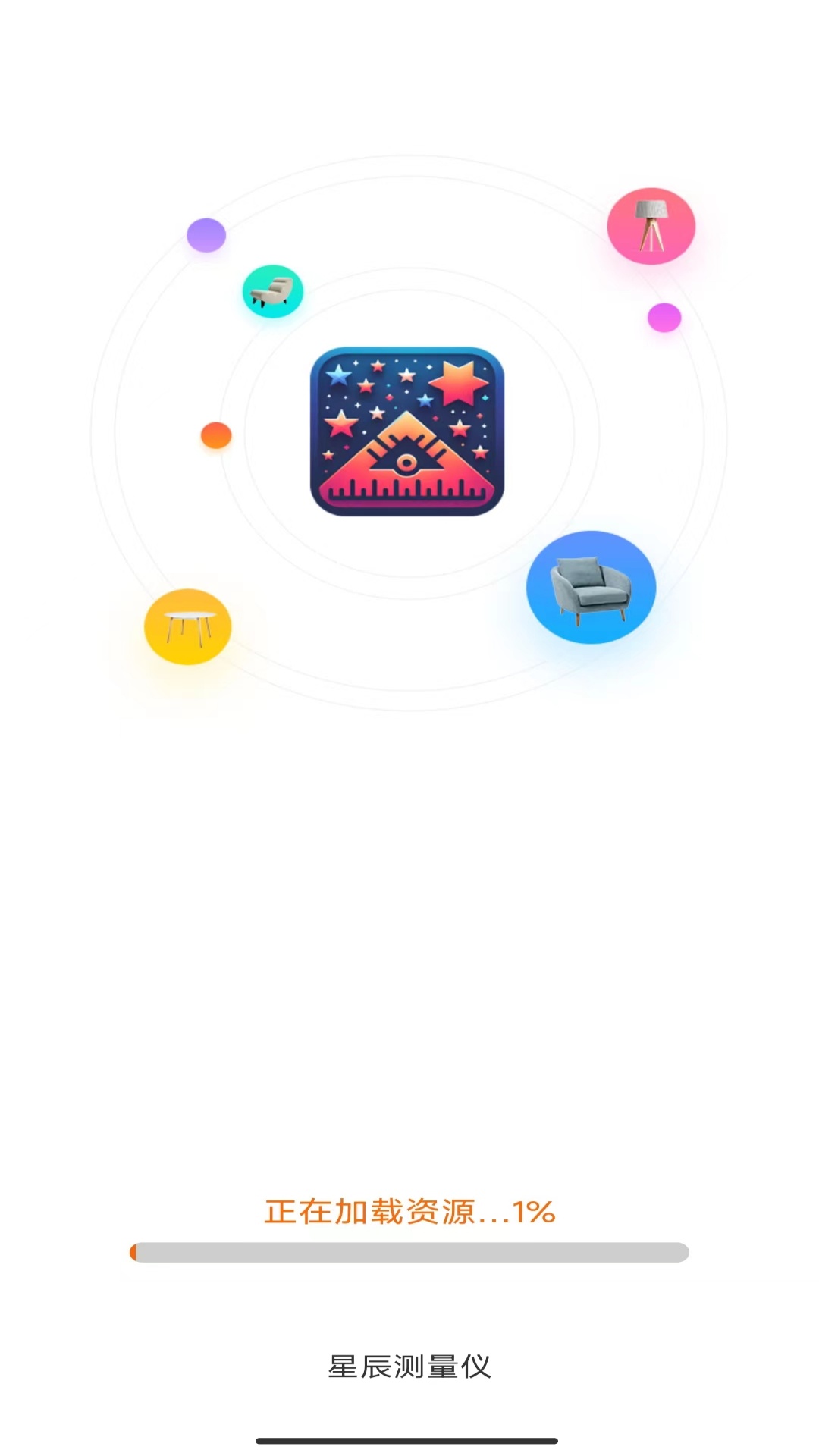Click the floor lamp icon in pink circle
This screenshot has height=1456, width=819.
651,226
